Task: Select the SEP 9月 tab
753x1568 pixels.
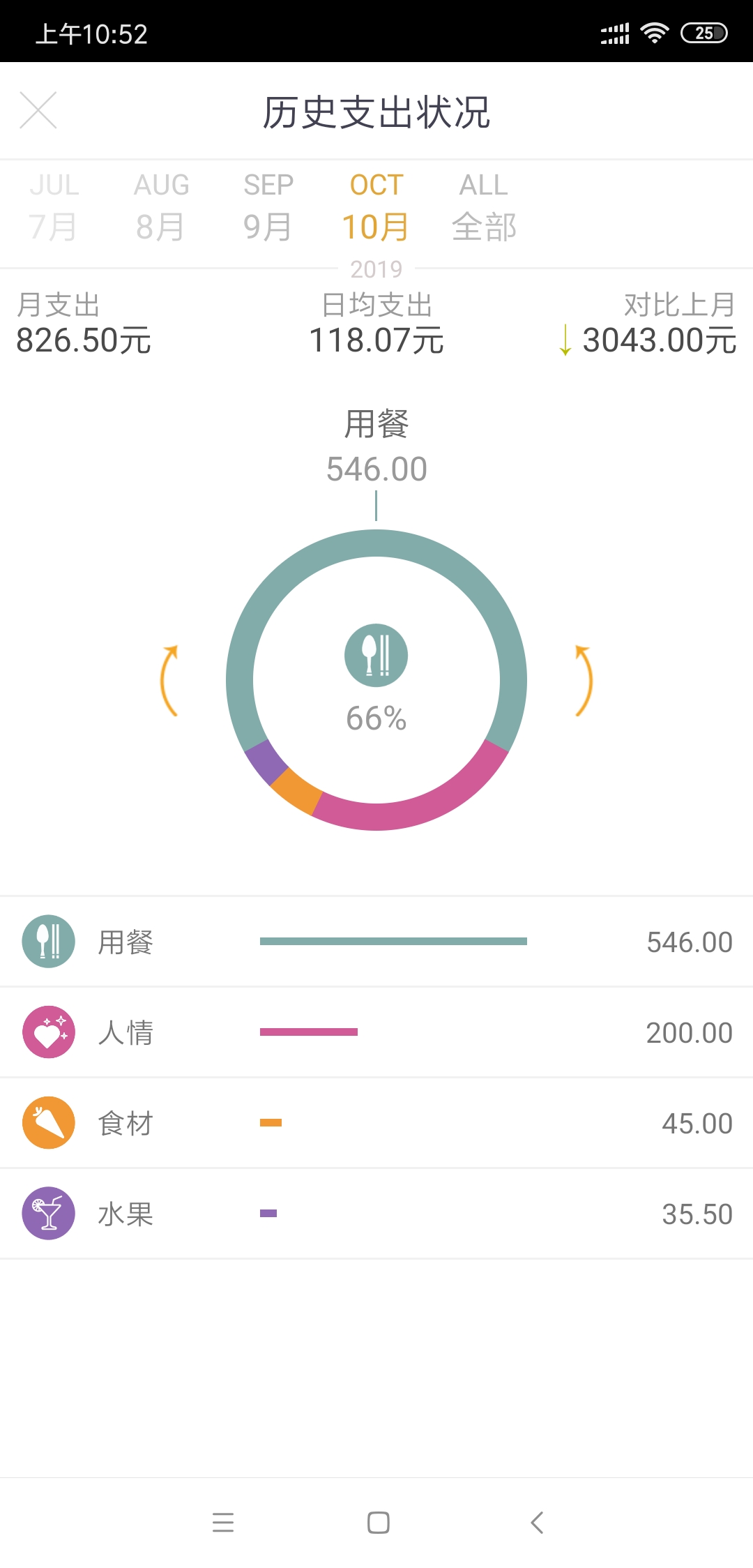Action: click(268, 208)
